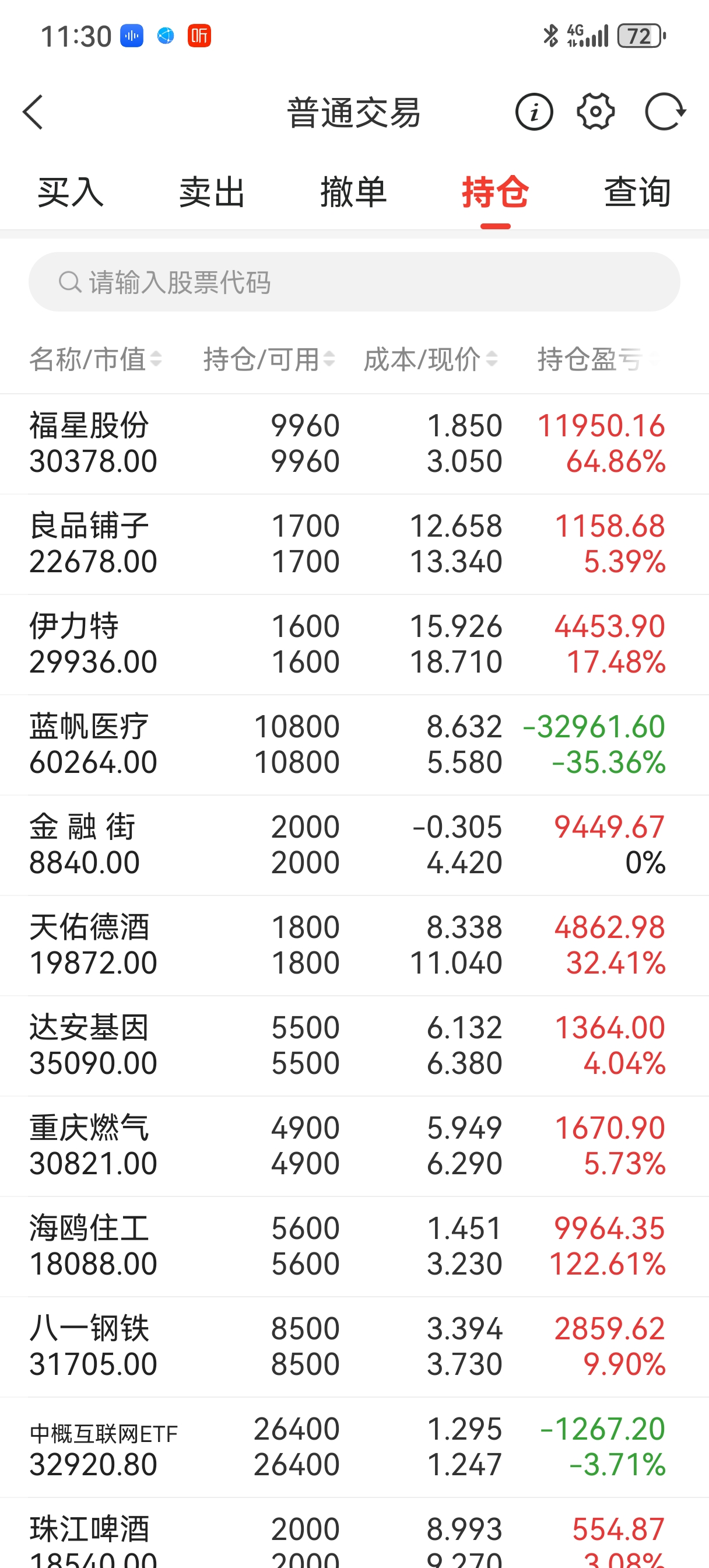Switch to the 撤单 tab
This screenshot has width=709, height=1568.
point(353,192)
